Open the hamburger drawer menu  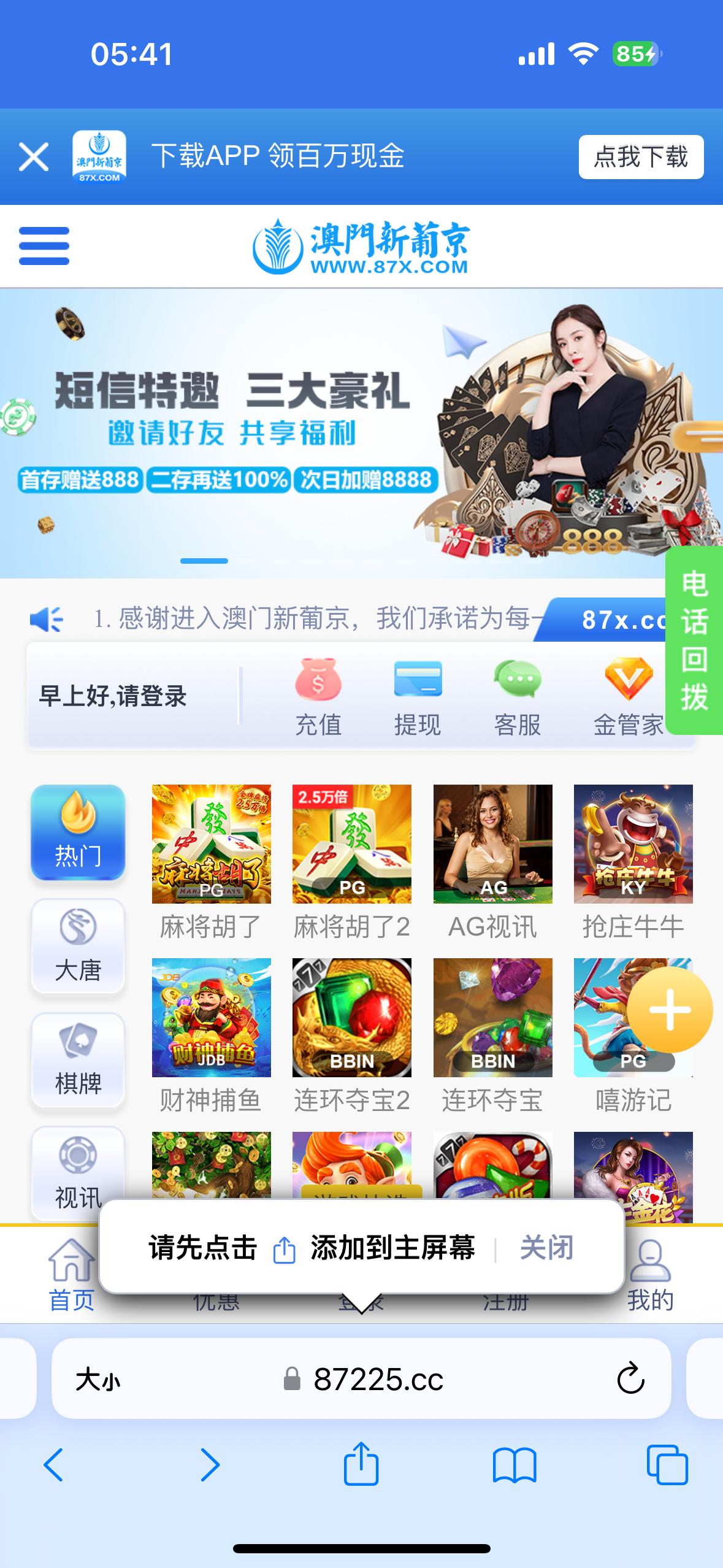coord(44,246)
